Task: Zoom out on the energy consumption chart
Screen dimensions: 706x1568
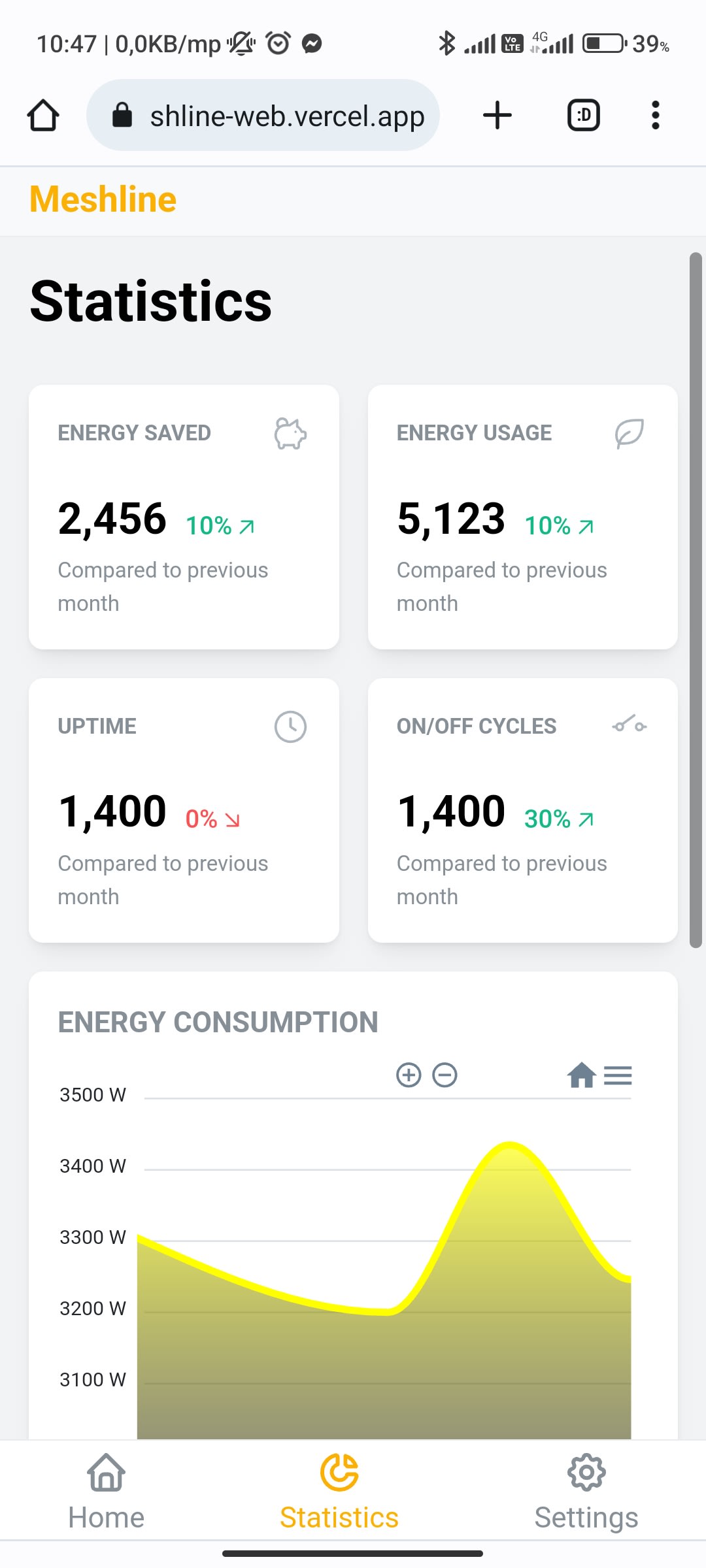Action: click(x=445, y=1075)
